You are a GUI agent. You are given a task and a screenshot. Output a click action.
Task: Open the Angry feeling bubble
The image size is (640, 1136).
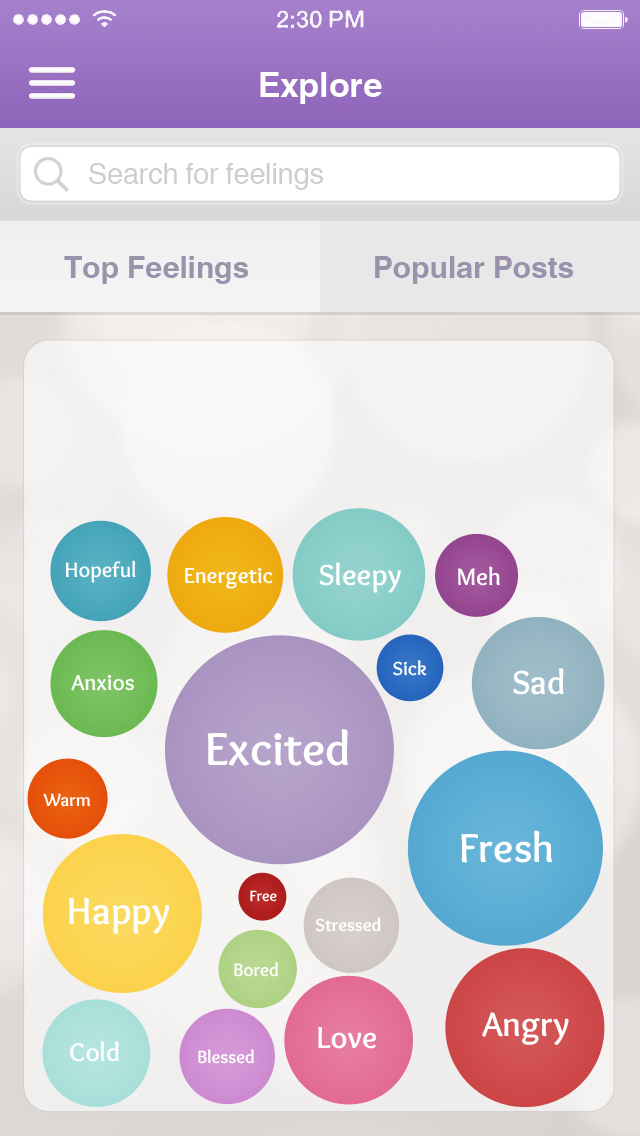tap(525, 1026)
